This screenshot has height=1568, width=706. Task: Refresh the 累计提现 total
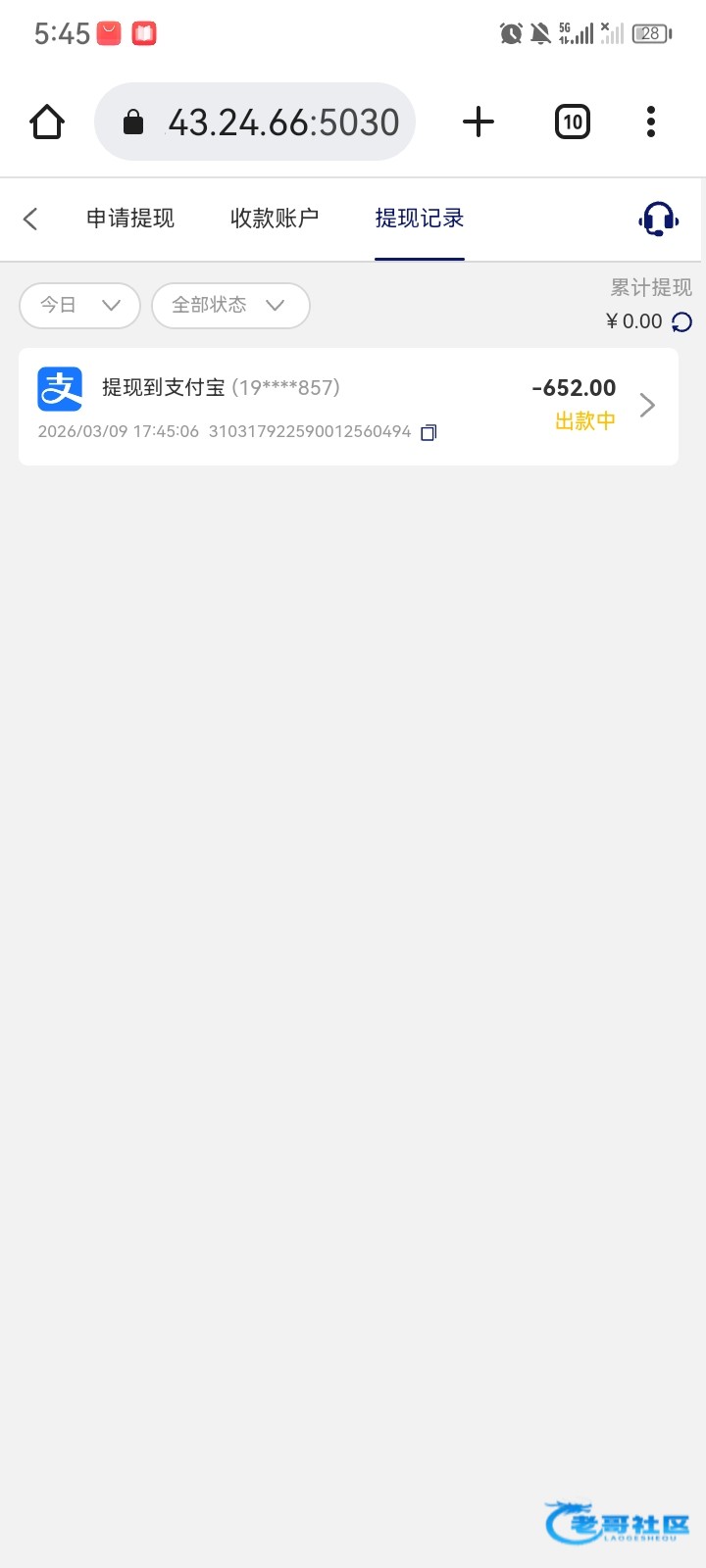click(x=681, y=322)
